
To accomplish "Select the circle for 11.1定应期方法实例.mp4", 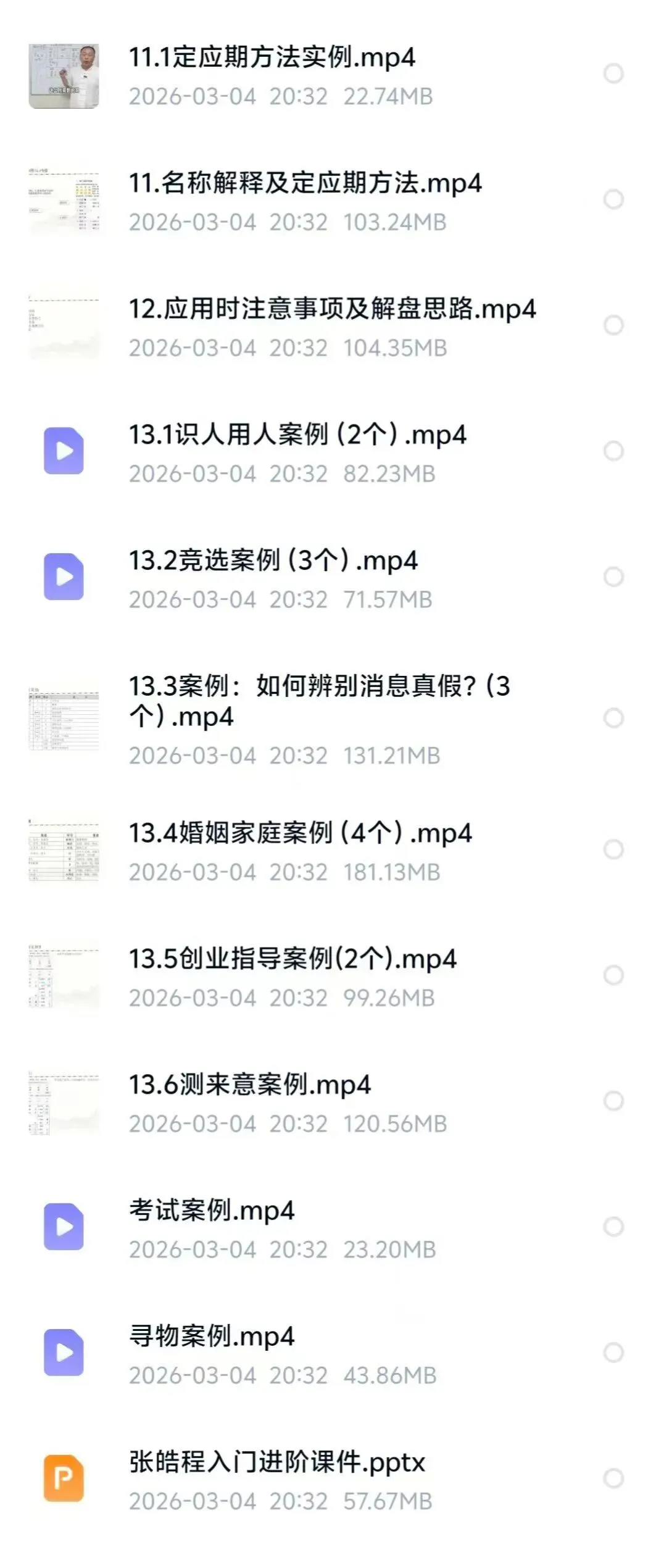I will pos(613,73).
